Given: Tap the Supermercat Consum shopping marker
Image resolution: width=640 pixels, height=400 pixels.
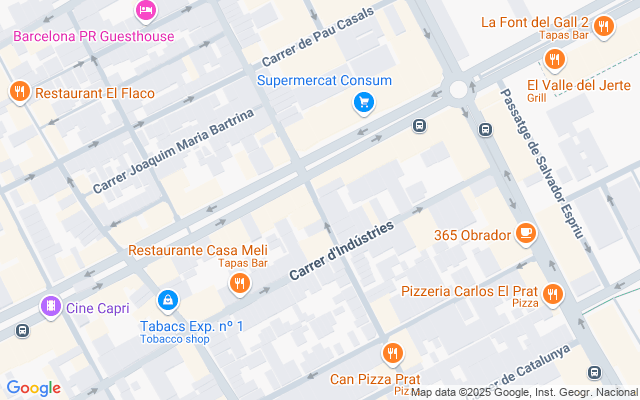Looking at the screenshot, I should tap(363, 102).
